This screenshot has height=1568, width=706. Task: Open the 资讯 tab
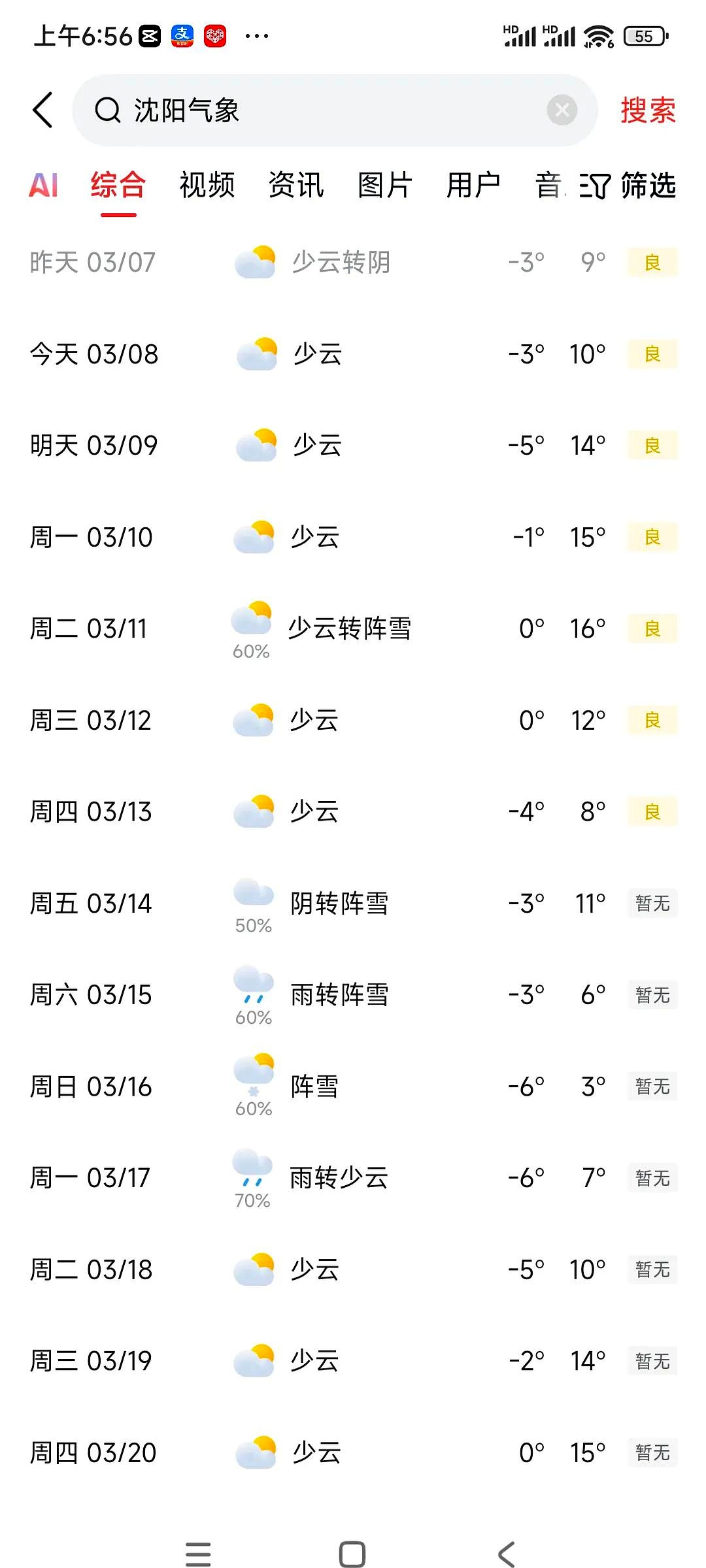pyautogui.click(x=296, y=186)
